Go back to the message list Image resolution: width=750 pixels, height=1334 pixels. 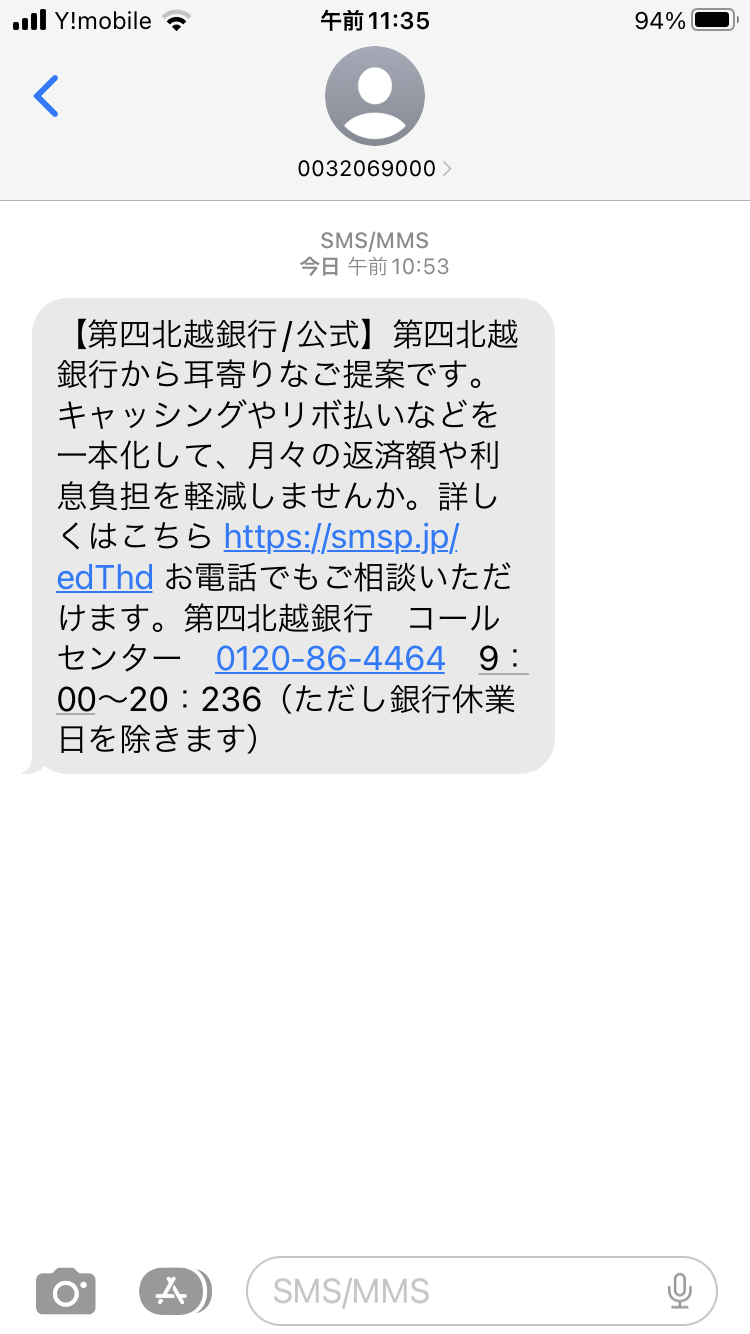click(x=46, y=96)
